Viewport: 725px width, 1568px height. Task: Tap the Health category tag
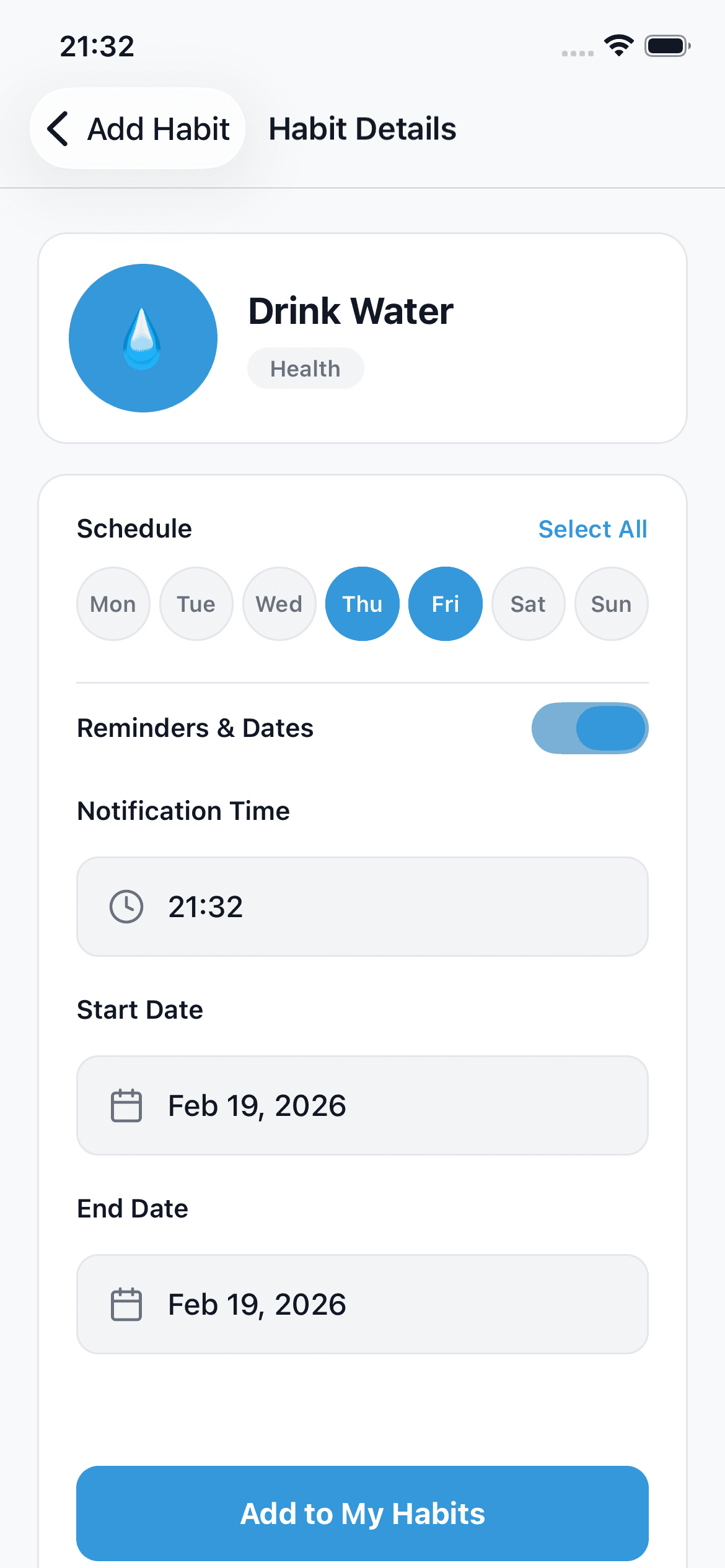pos(305,368)
